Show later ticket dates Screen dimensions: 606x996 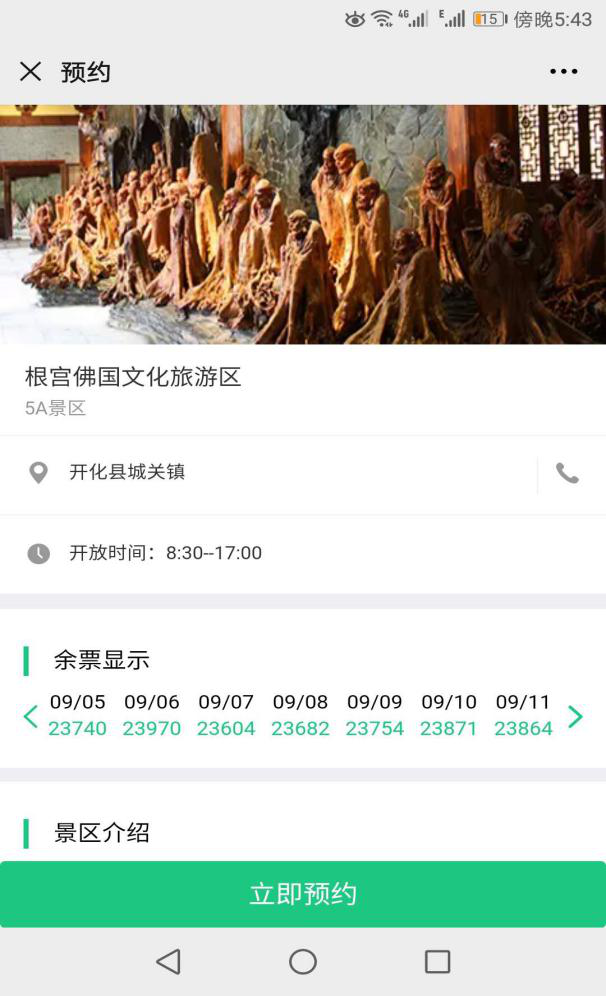[575, 716]
